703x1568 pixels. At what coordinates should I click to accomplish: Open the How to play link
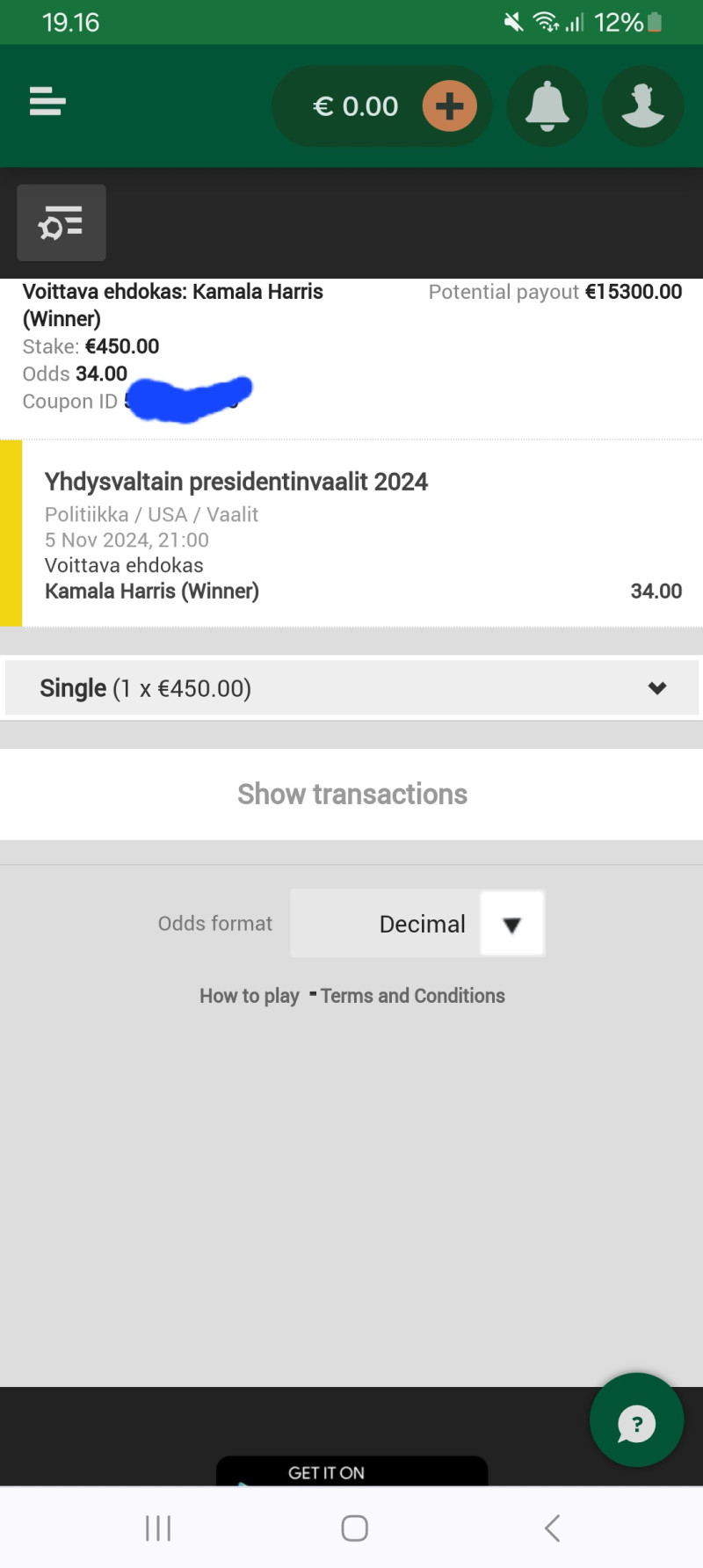[250, 996]
